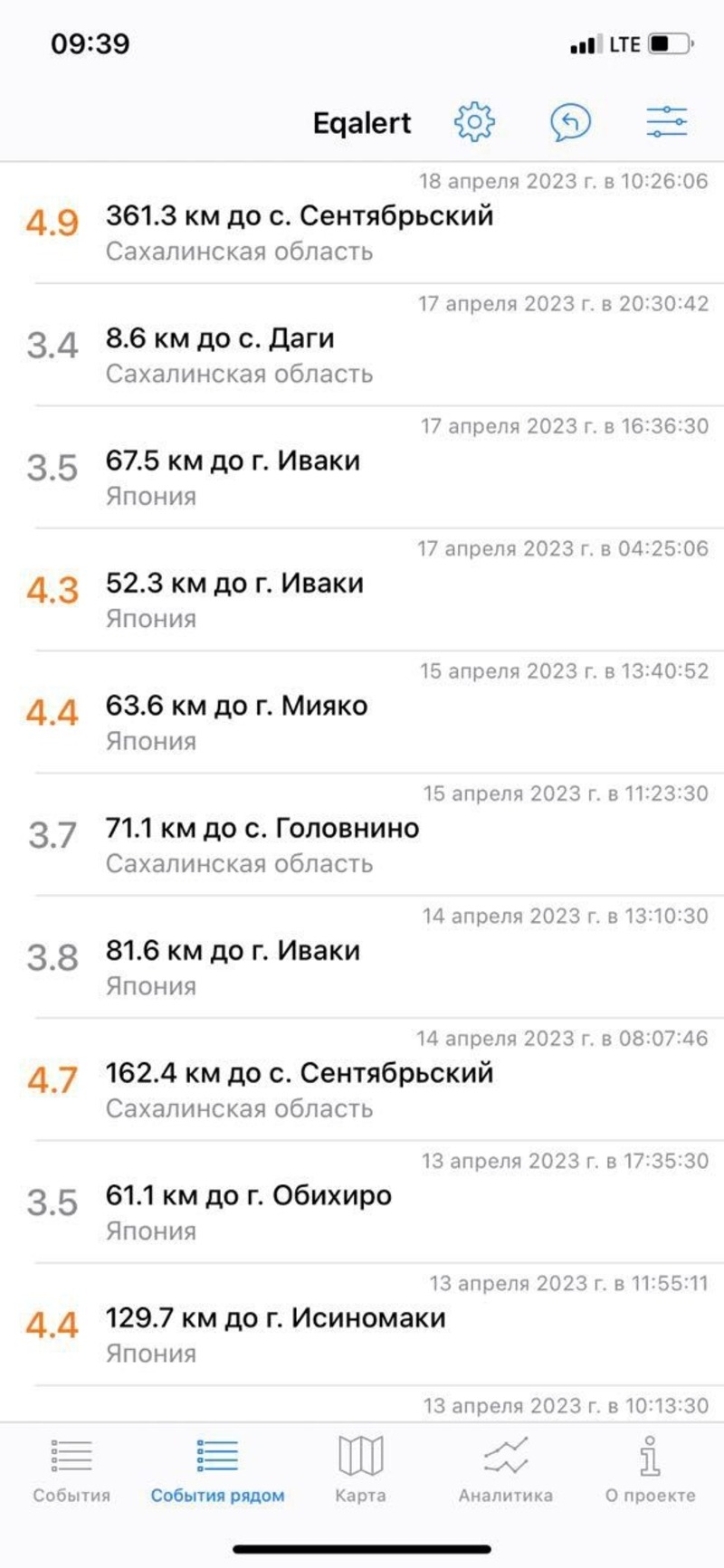Image resolution: width=724 pixels, height=1568 pixels.
Task: Open the settings gear icon
Action: tap(474, 122)
